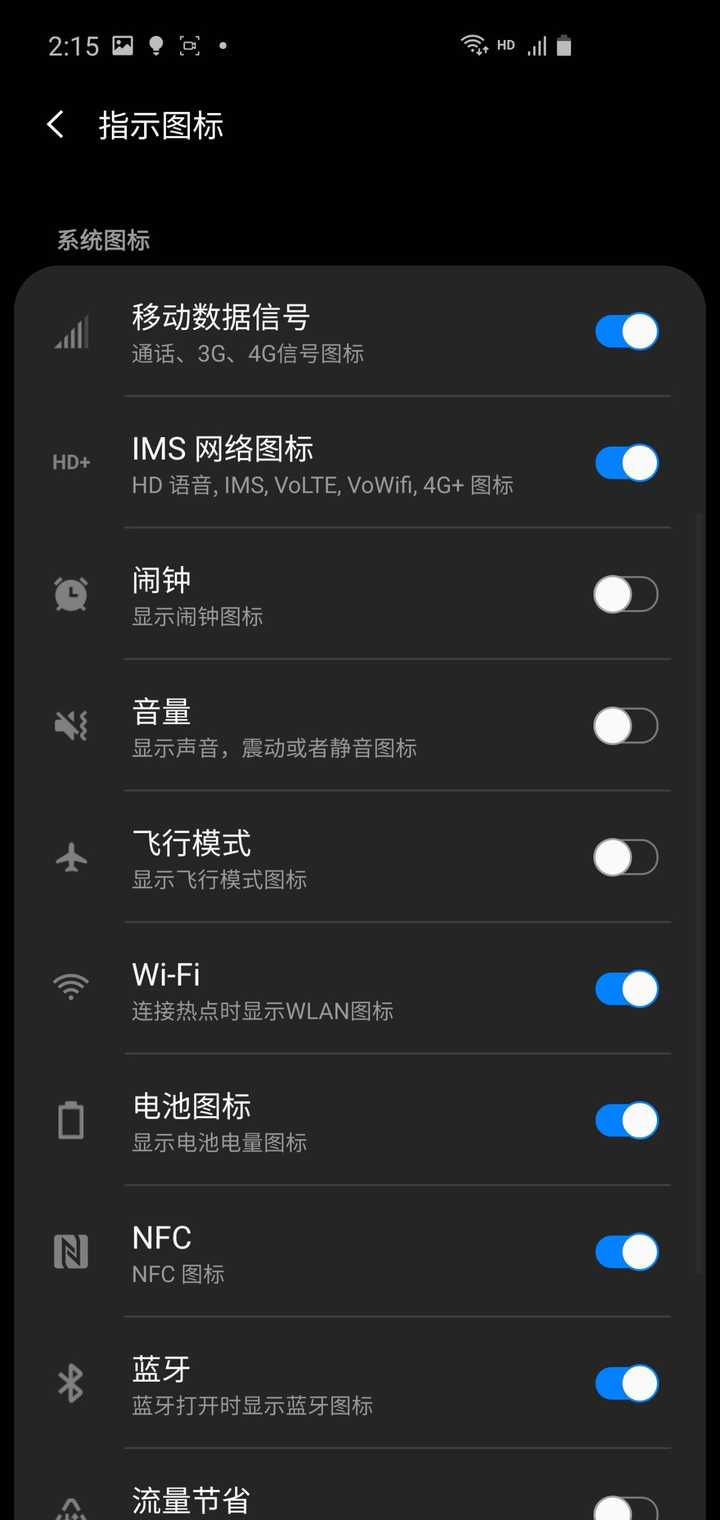The height and width of the screenshot is (1520, 720).
Task: Click the airplane icon for 飞行模式
Action: 70,857
